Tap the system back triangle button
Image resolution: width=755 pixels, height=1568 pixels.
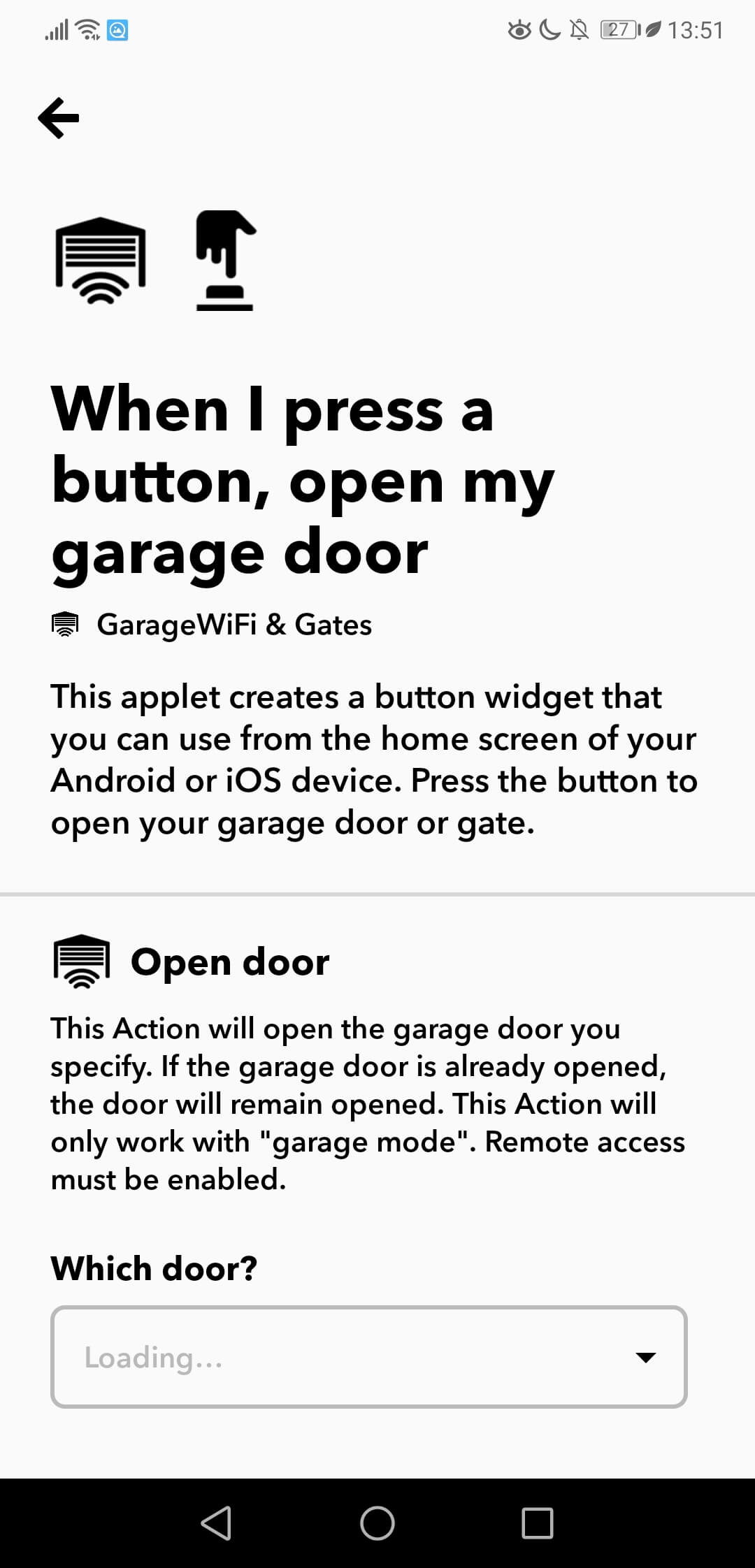click(216, 1523)
